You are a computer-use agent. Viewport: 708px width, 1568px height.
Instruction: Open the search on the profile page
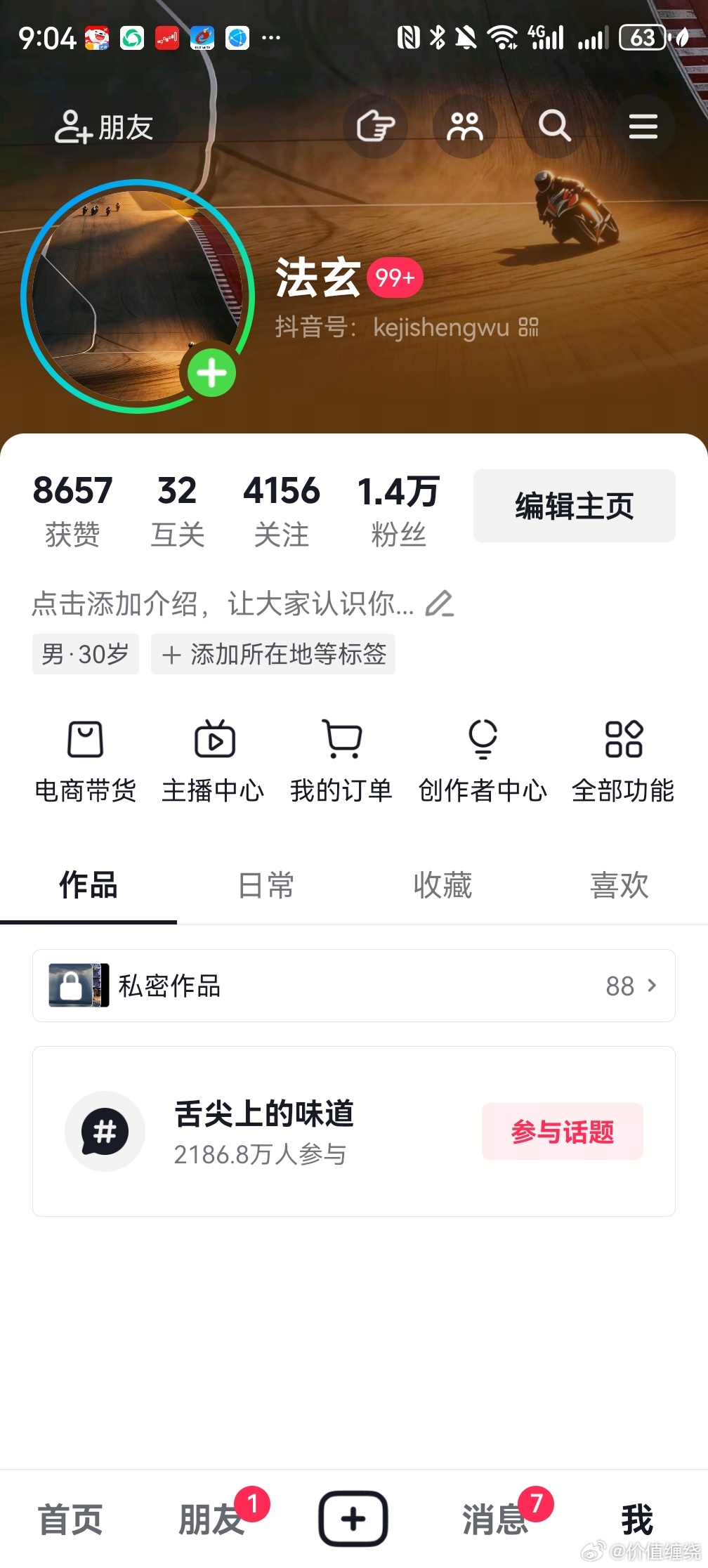pos(554,126)
